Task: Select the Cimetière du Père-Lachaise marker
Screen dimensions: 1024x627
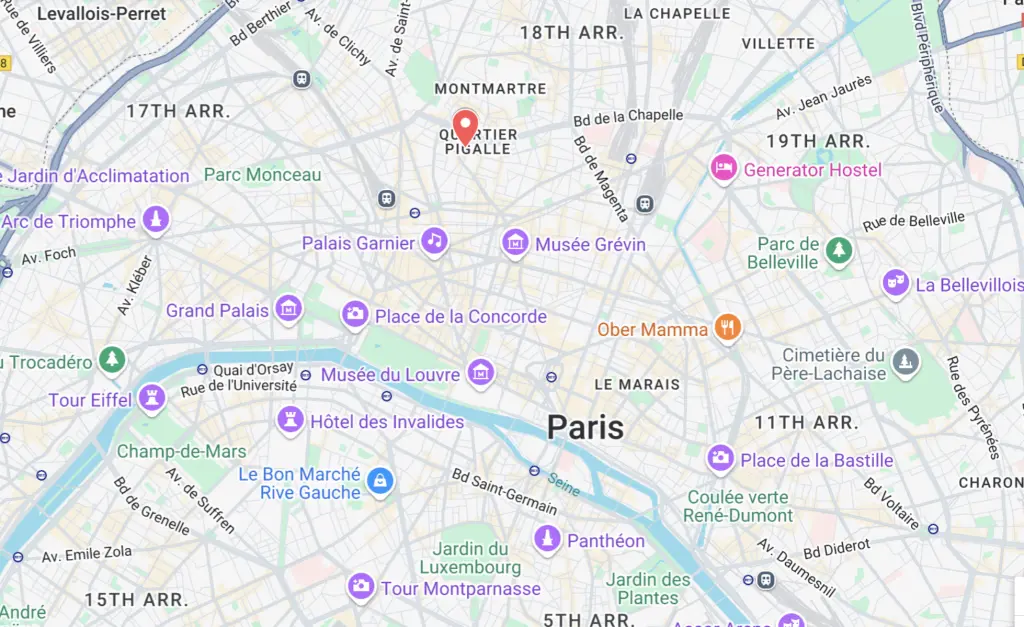Action: tap(906, 360)
